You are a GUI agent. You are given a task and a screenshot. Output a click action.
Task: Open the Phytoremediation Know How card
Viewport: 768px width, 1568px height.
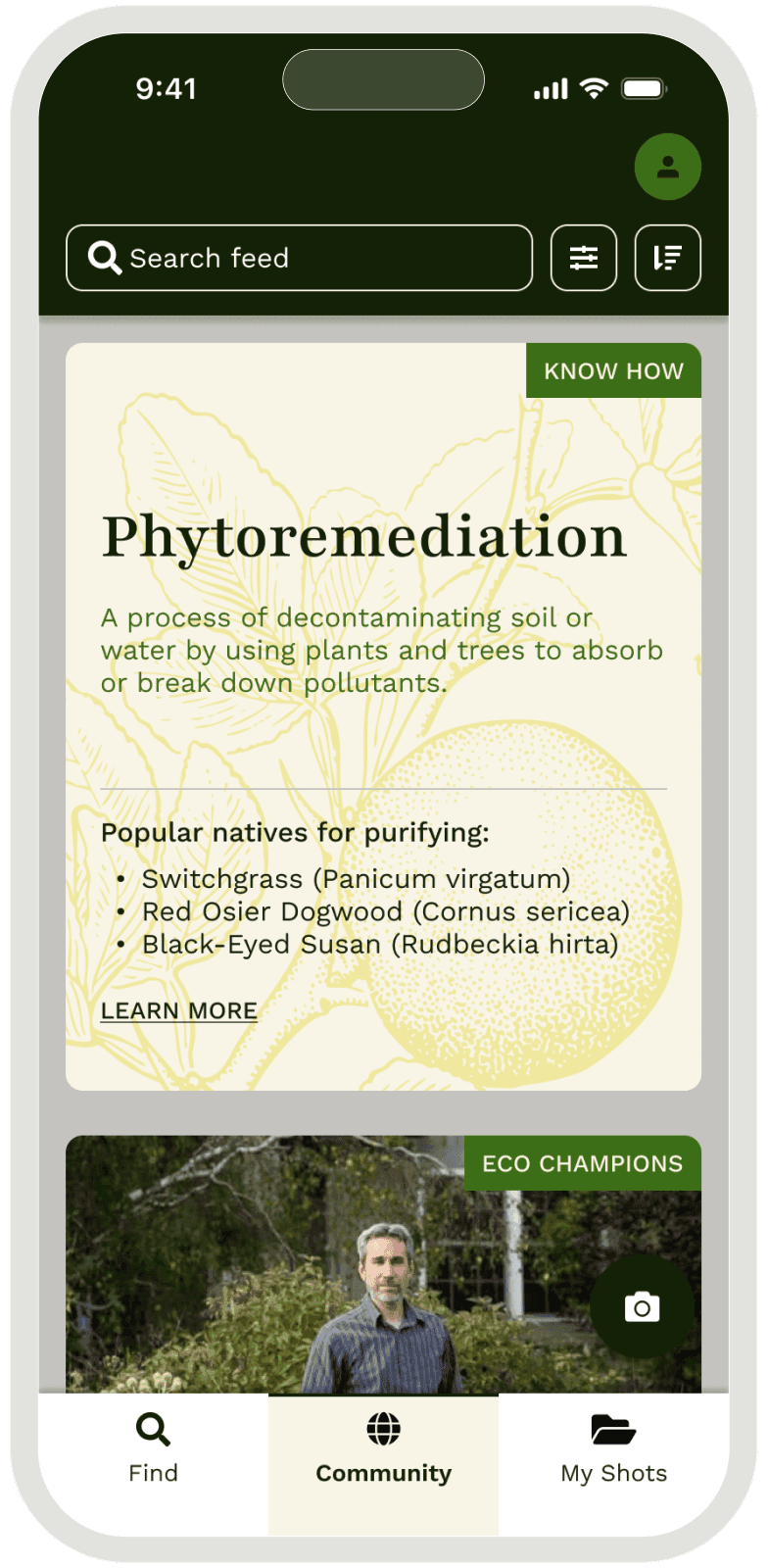[x=383, y=716]
